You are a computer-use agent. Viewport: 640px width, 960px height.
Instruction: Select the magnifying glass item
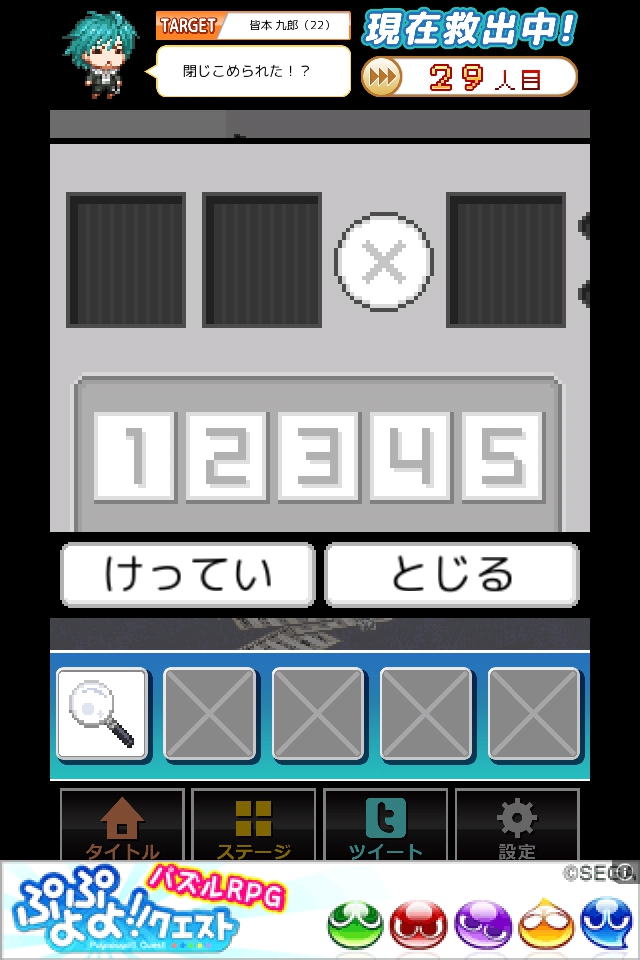(102, 713)
